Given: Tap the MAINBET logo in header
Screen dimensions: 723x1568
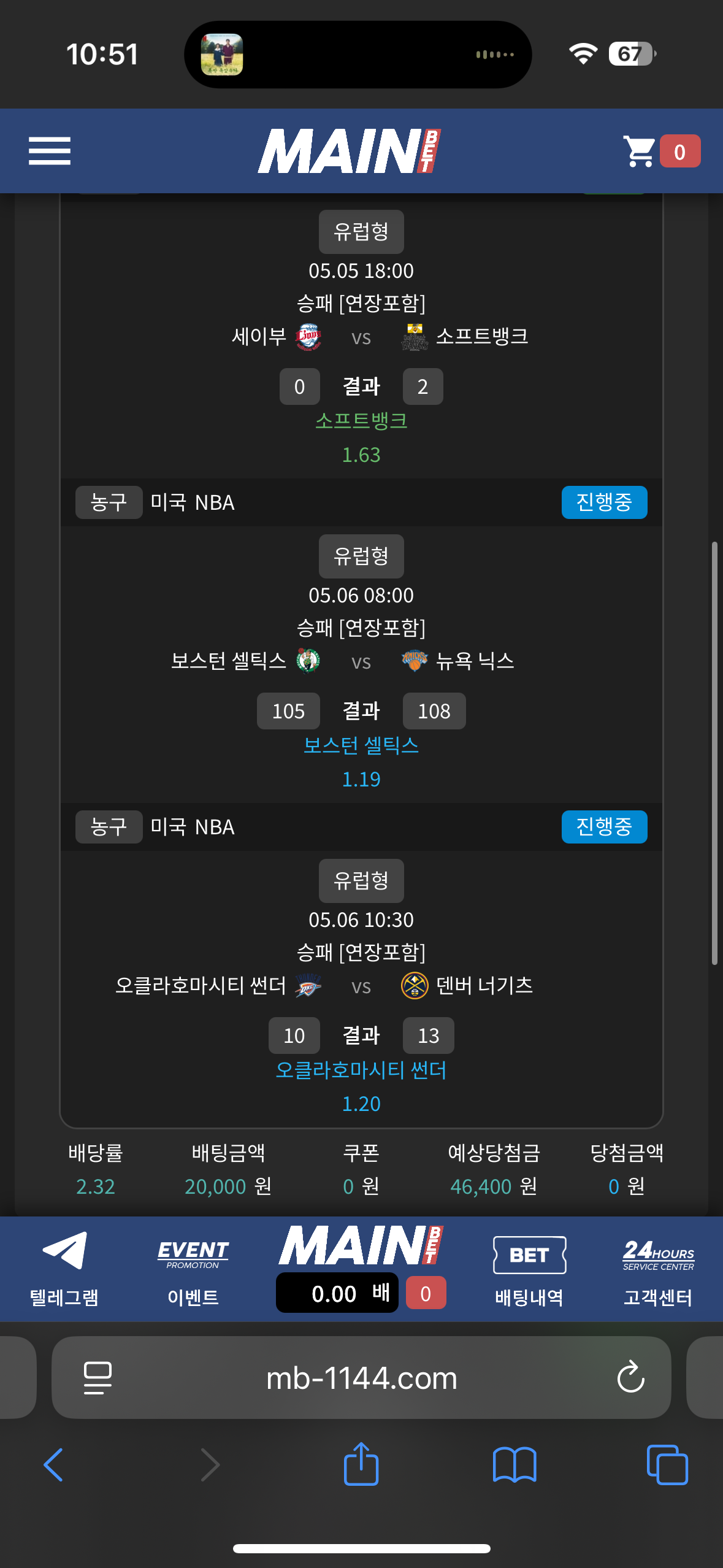Looking at the screenshot, I should point(349,151).
